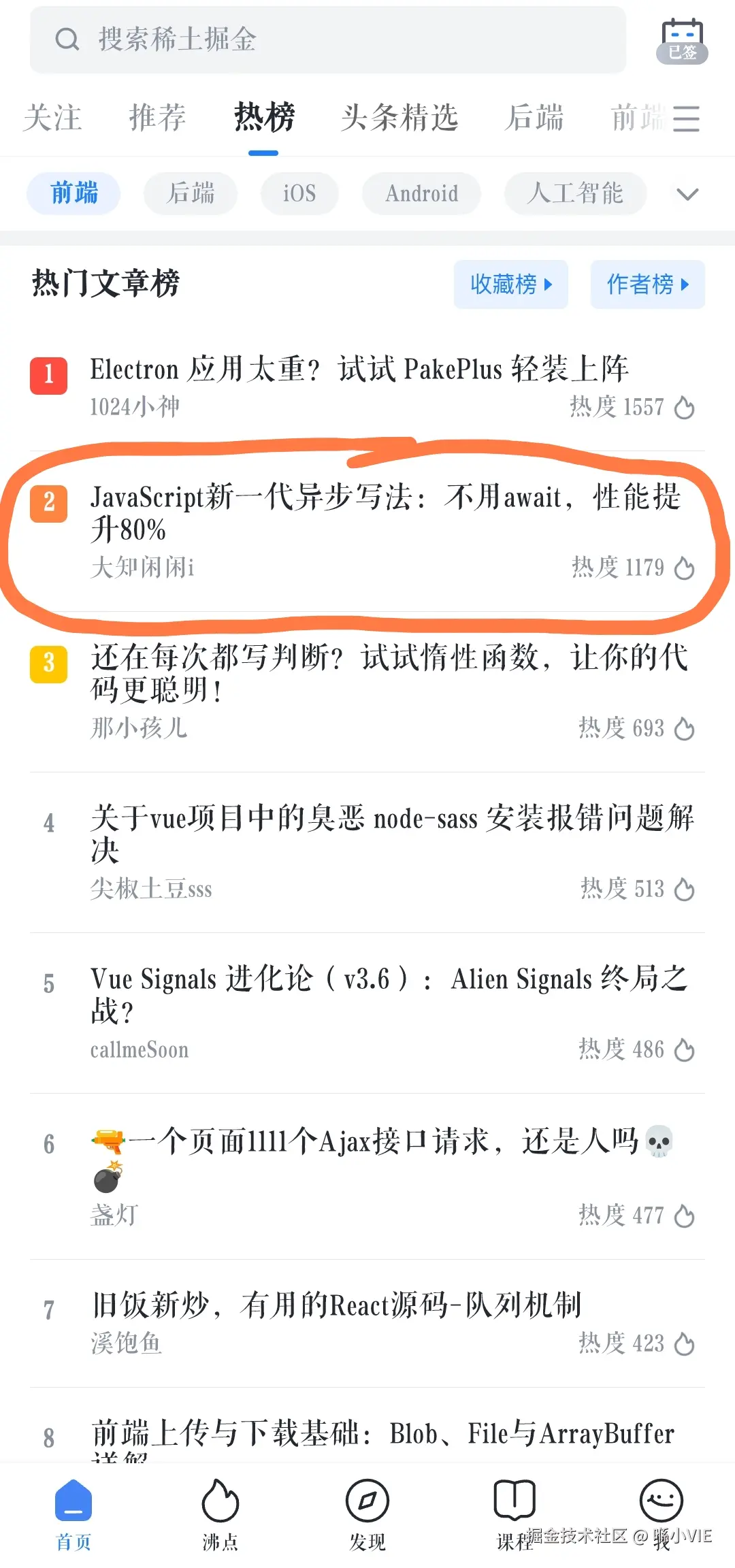The image size is (735, 1568).
Task: Toggle the 前端 filter pill
Action: [x=73, y=193]
